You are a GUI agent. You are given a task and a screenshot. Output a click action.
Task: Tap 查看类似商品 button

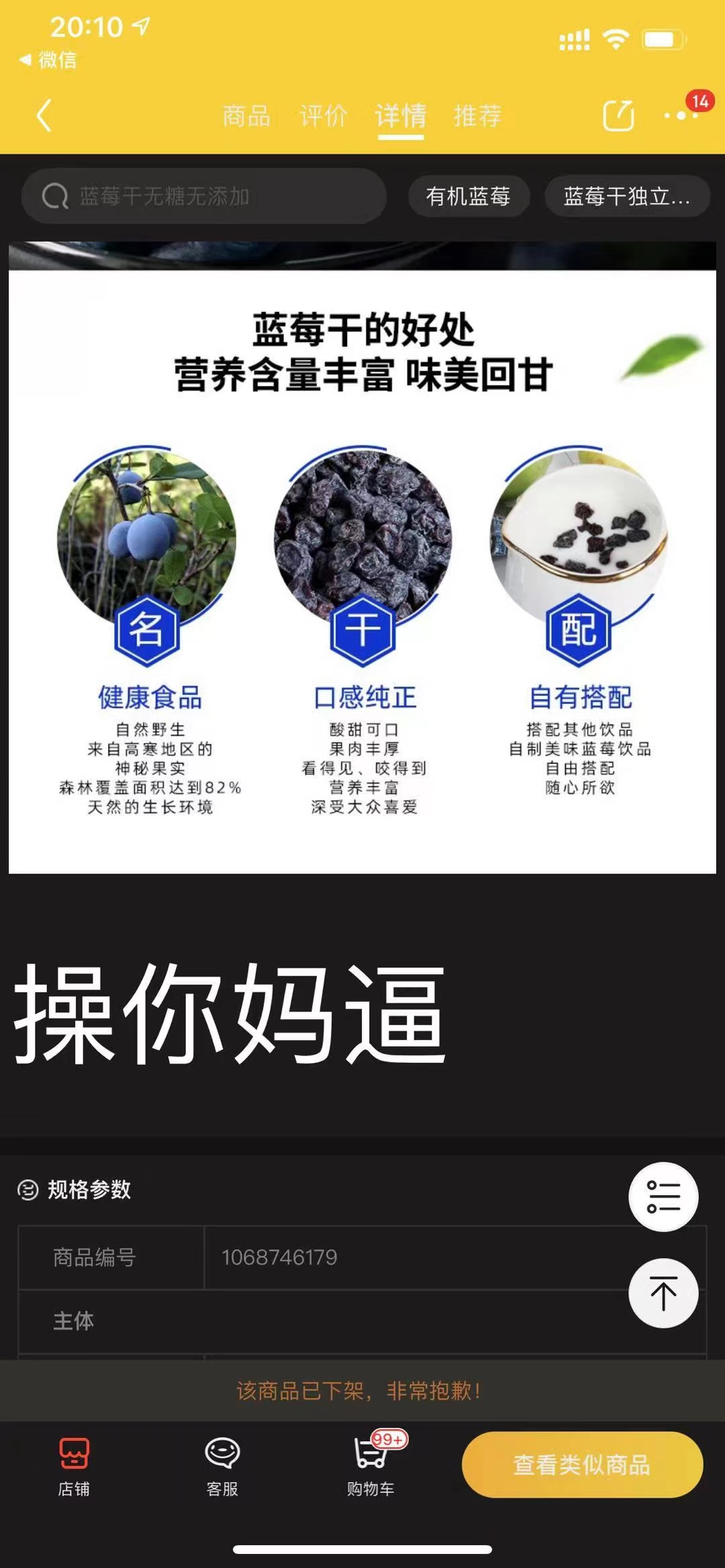tap(582, 1465)
